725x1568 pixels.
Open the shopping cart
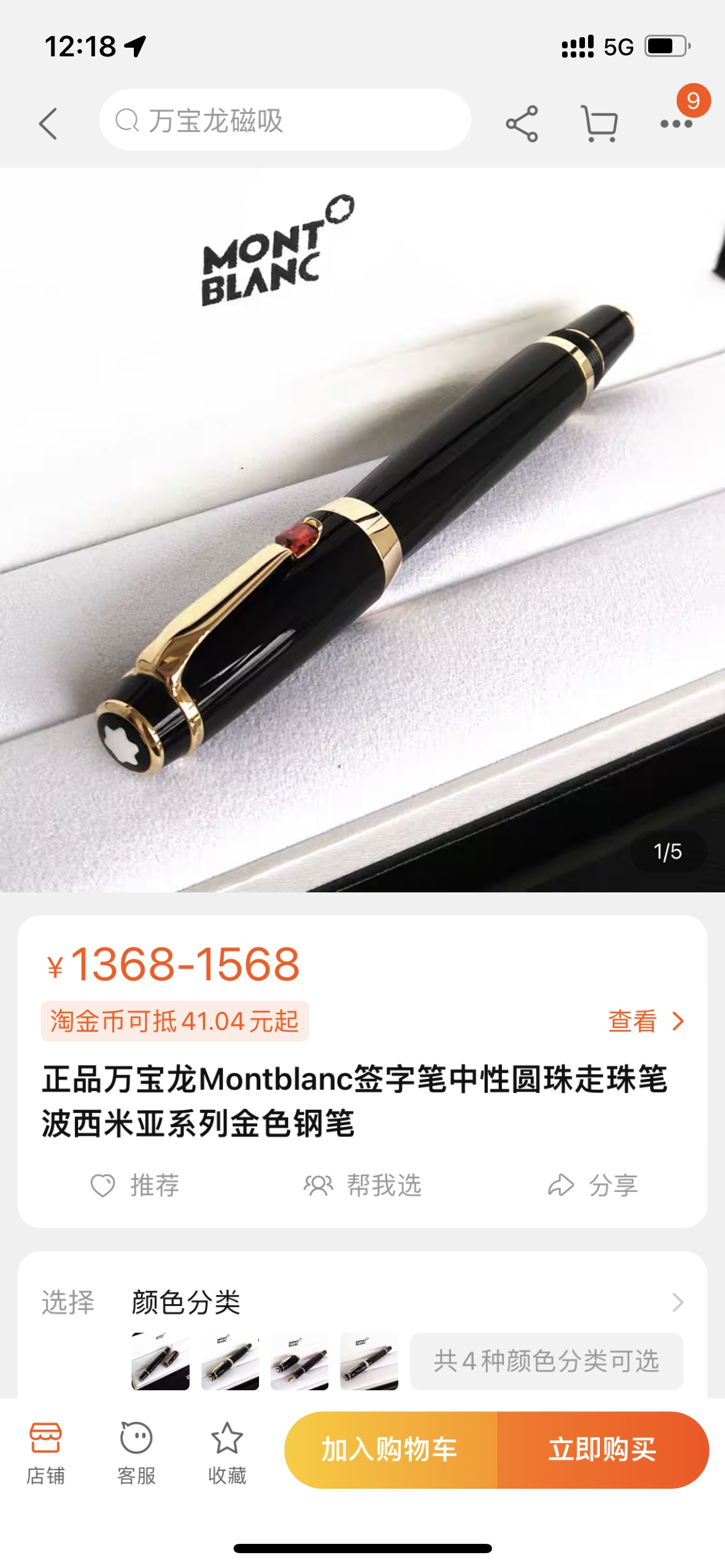(599, 123)
